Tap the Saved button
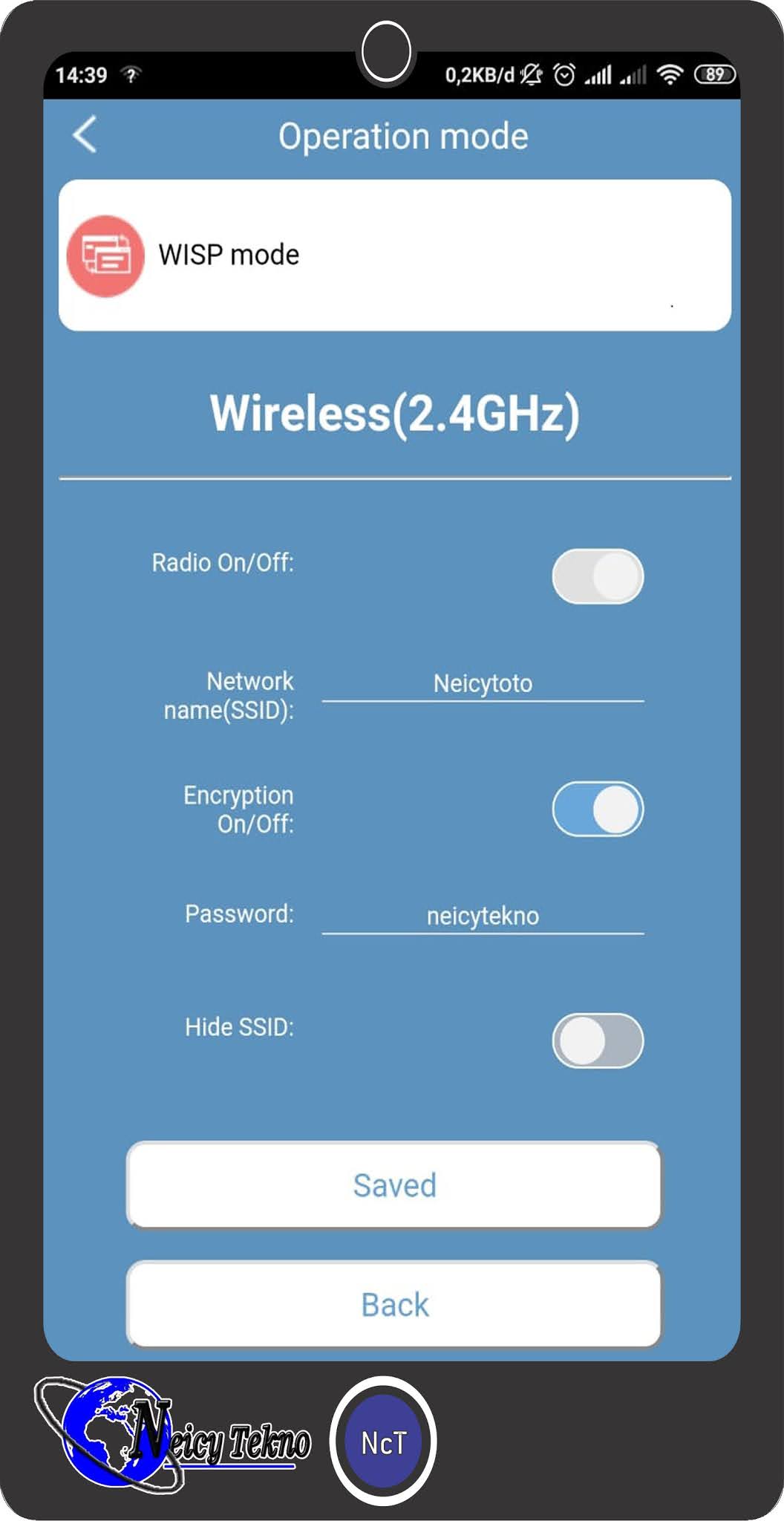The image size is (784, 1521). point(393,1185)
